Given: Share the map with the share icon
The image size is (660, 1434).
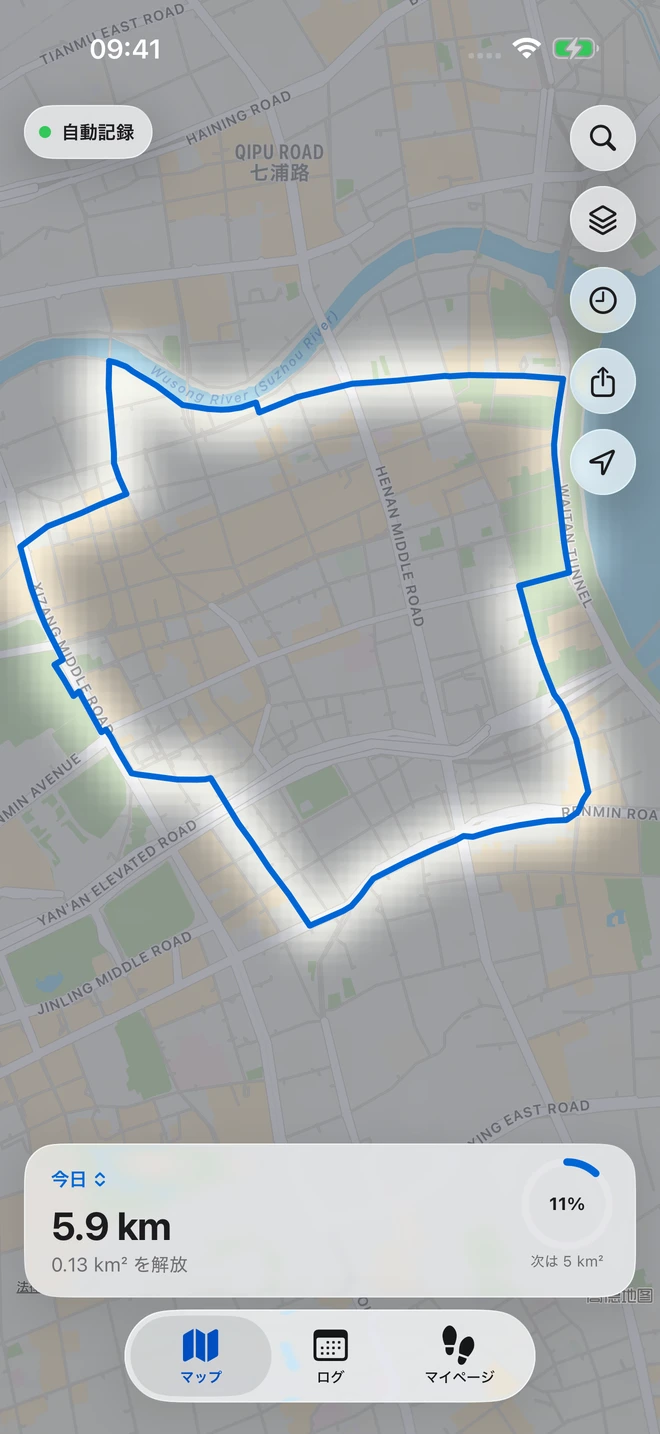Looking at the screenshot, I should [603, 381].
